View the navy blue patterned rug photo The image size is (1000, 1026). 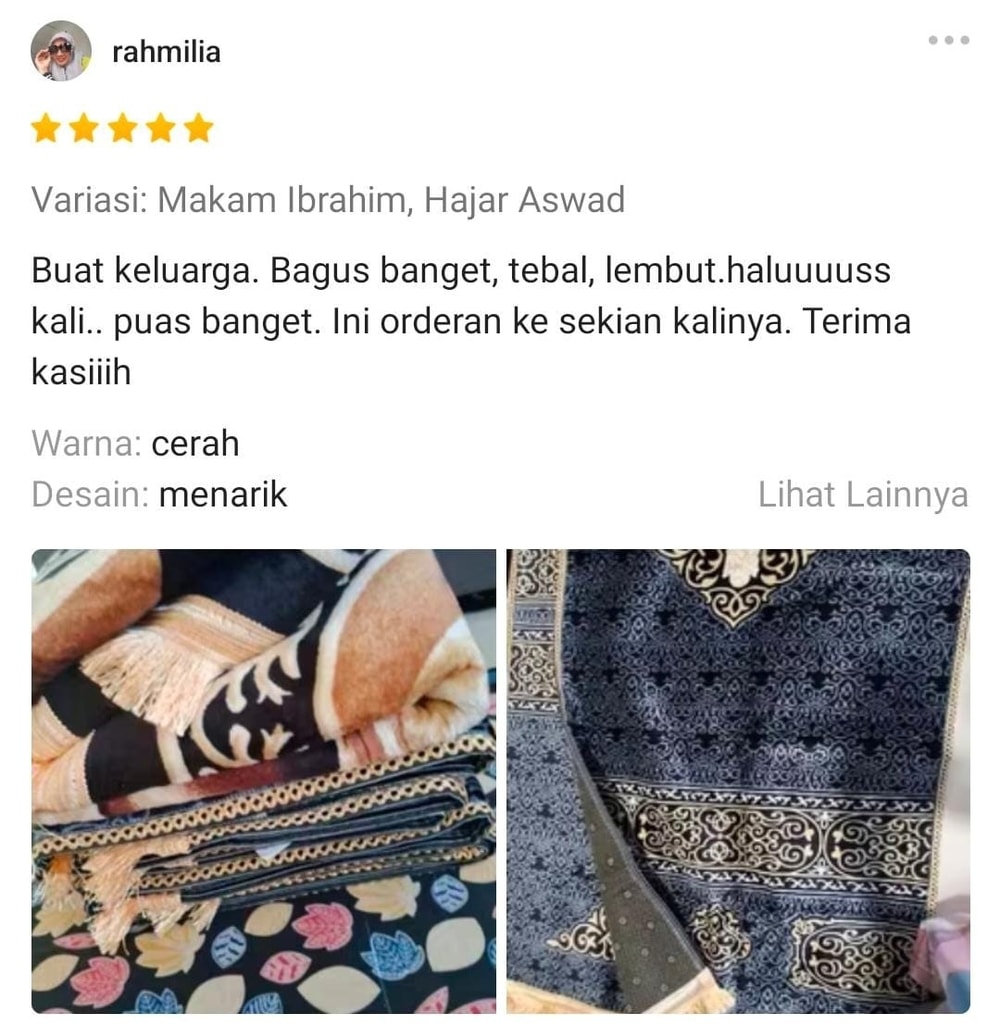point(738,781)
